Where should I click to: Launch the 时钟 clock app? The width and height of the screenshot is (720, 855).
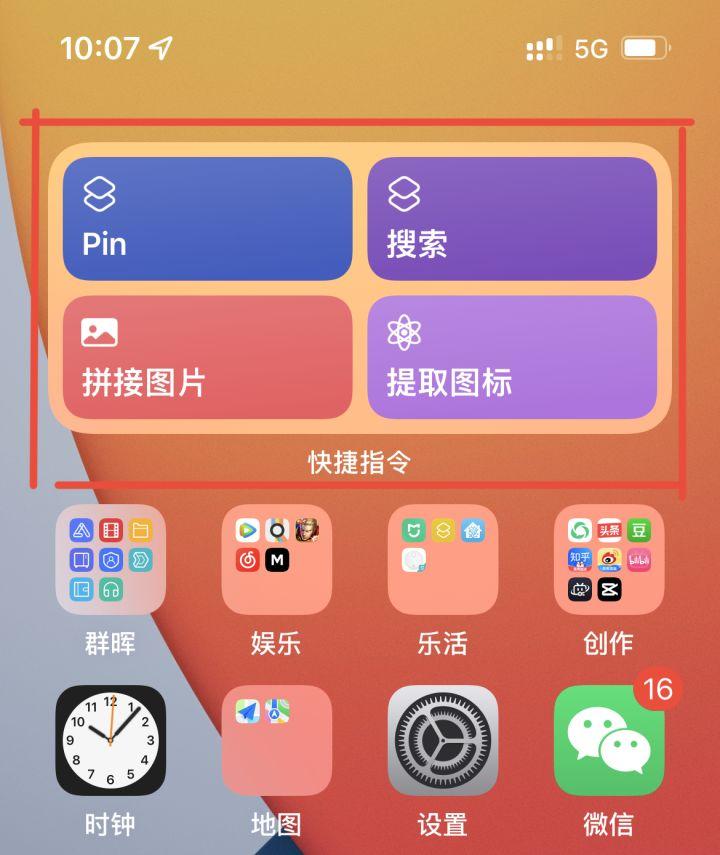click(x=110, y=740)
